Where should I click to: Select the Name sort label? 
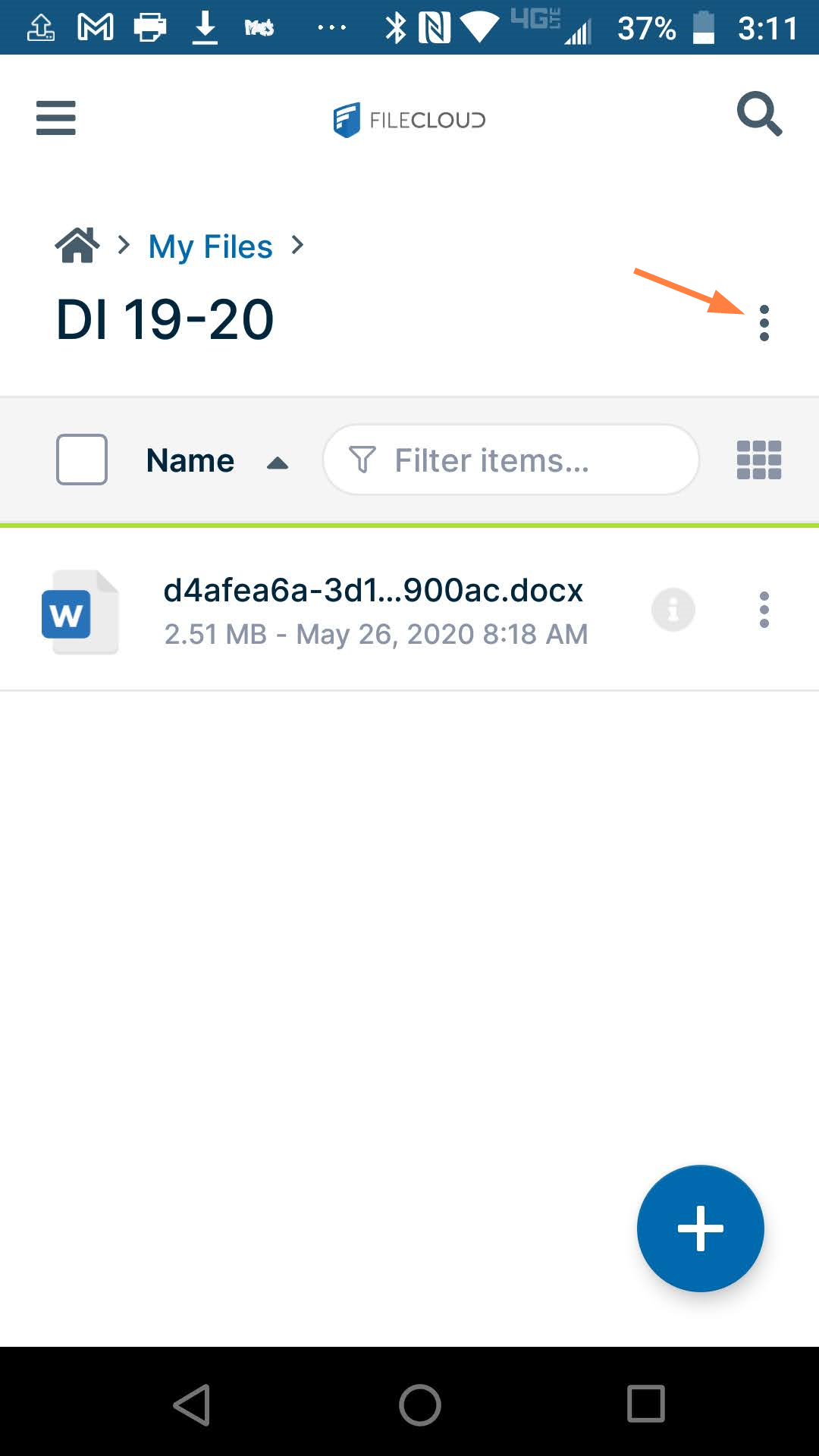tap(190, 460)
